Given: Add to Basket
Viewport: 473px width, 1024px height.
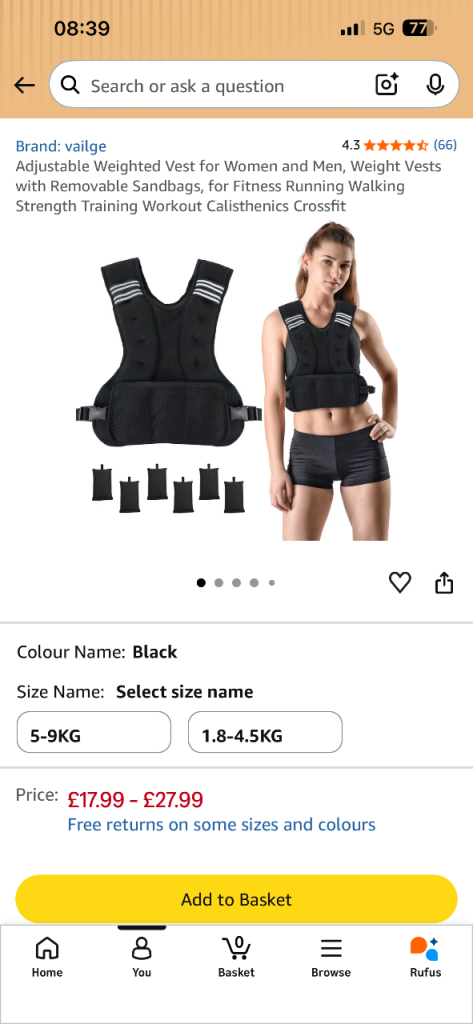Looking at the screenshot, I should [236, 899].
